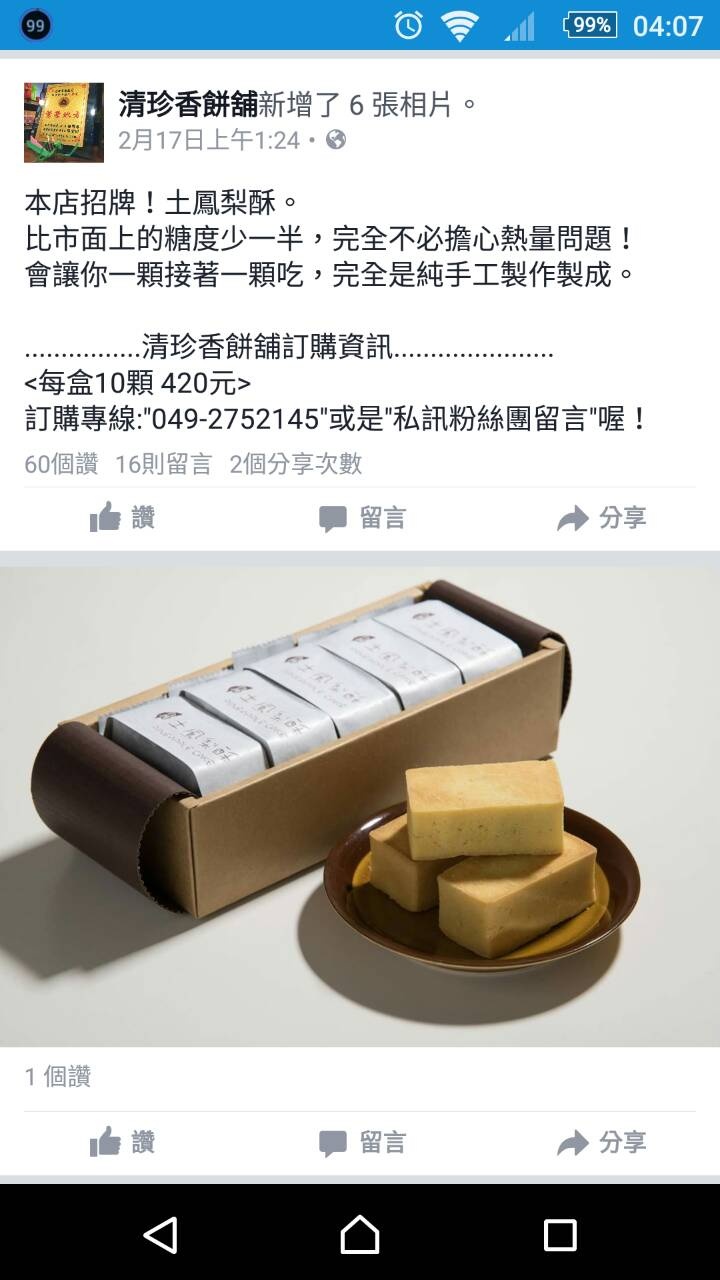Image resolution: width=720 pixels, height=1280 pixels.
Task: Comment on the photo with 1 個讚
Action: [x=362, y=1142]
